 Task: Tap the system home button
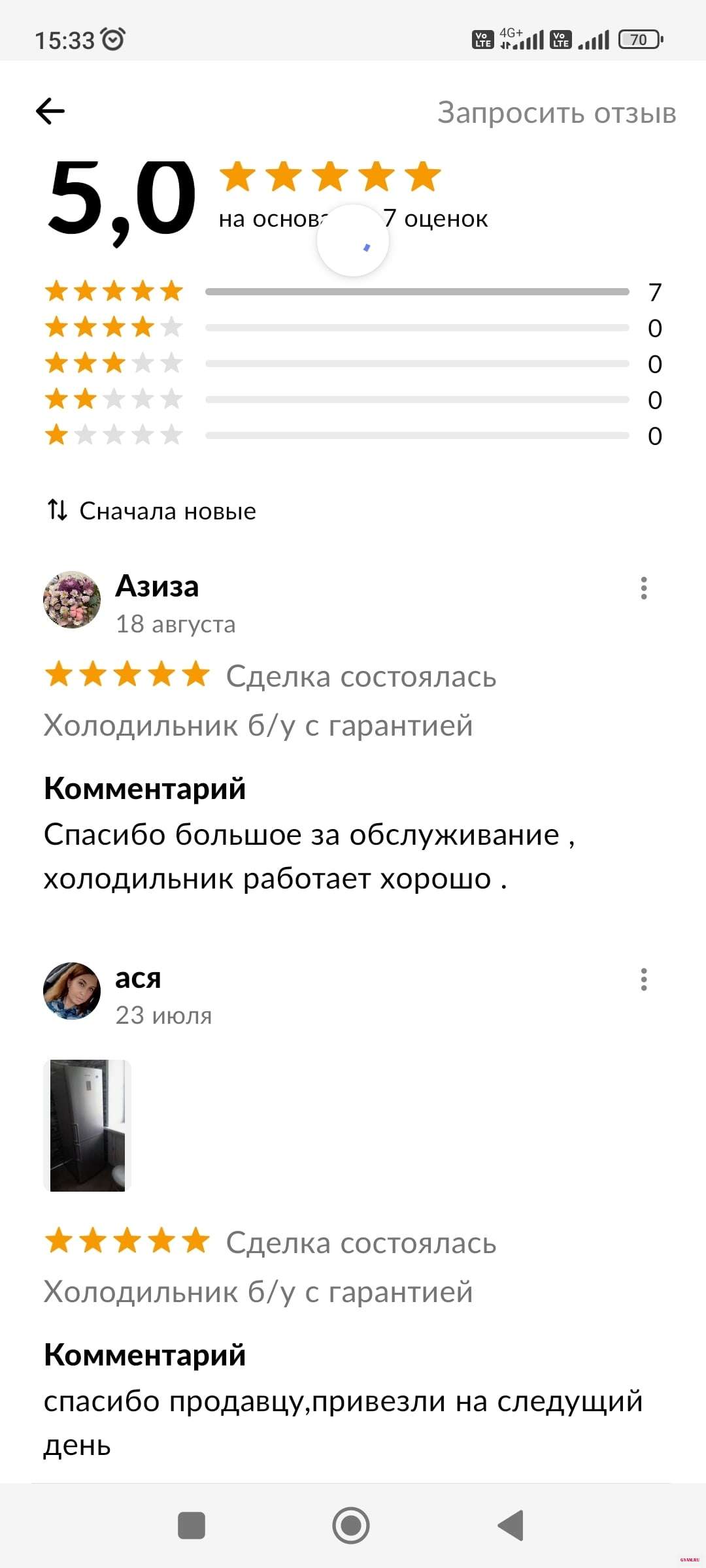[x=351, y=1526]
